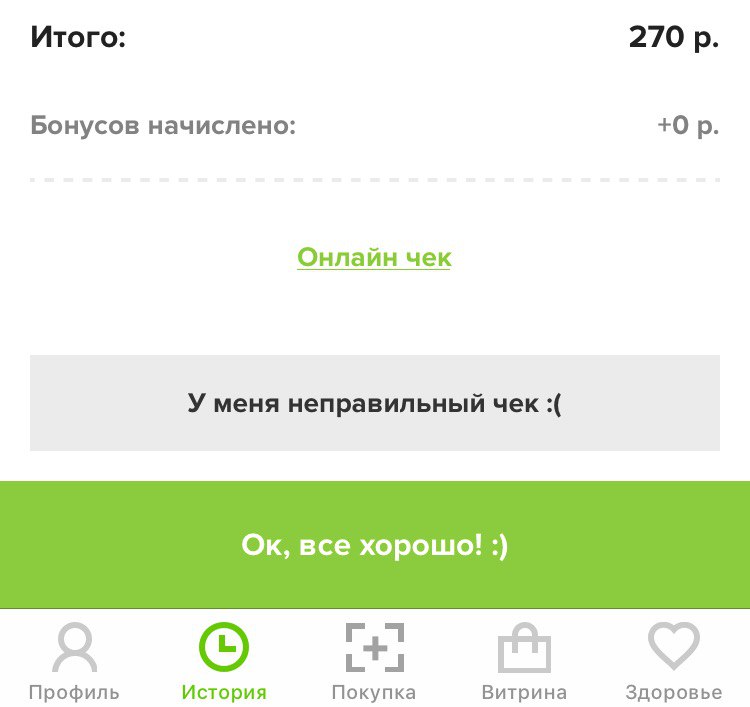The height and width of the screenshot is (707, 750).
Task: Report wrong receipt via У меня неправильный чек
Action: click(x=374, y=403)
